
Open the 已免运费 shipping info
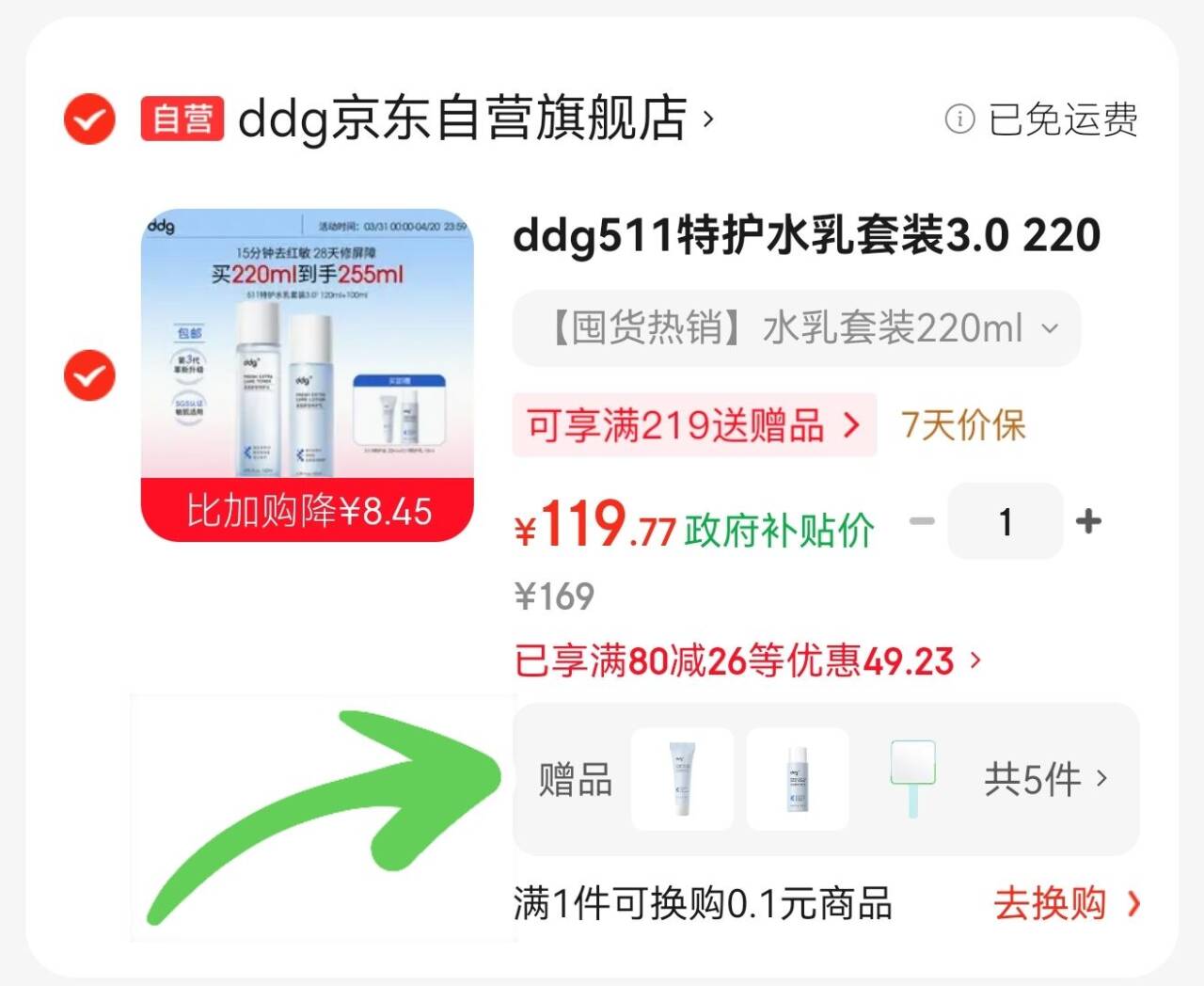pyautogui.click(x=1041, y=119)
